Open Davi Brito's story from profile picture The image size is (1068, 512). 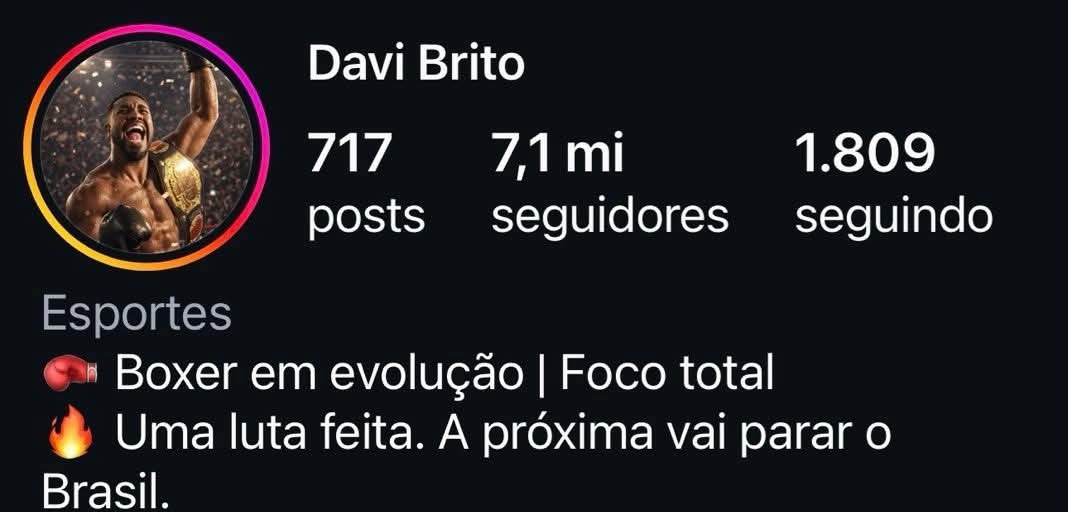(x=147, y=148)
